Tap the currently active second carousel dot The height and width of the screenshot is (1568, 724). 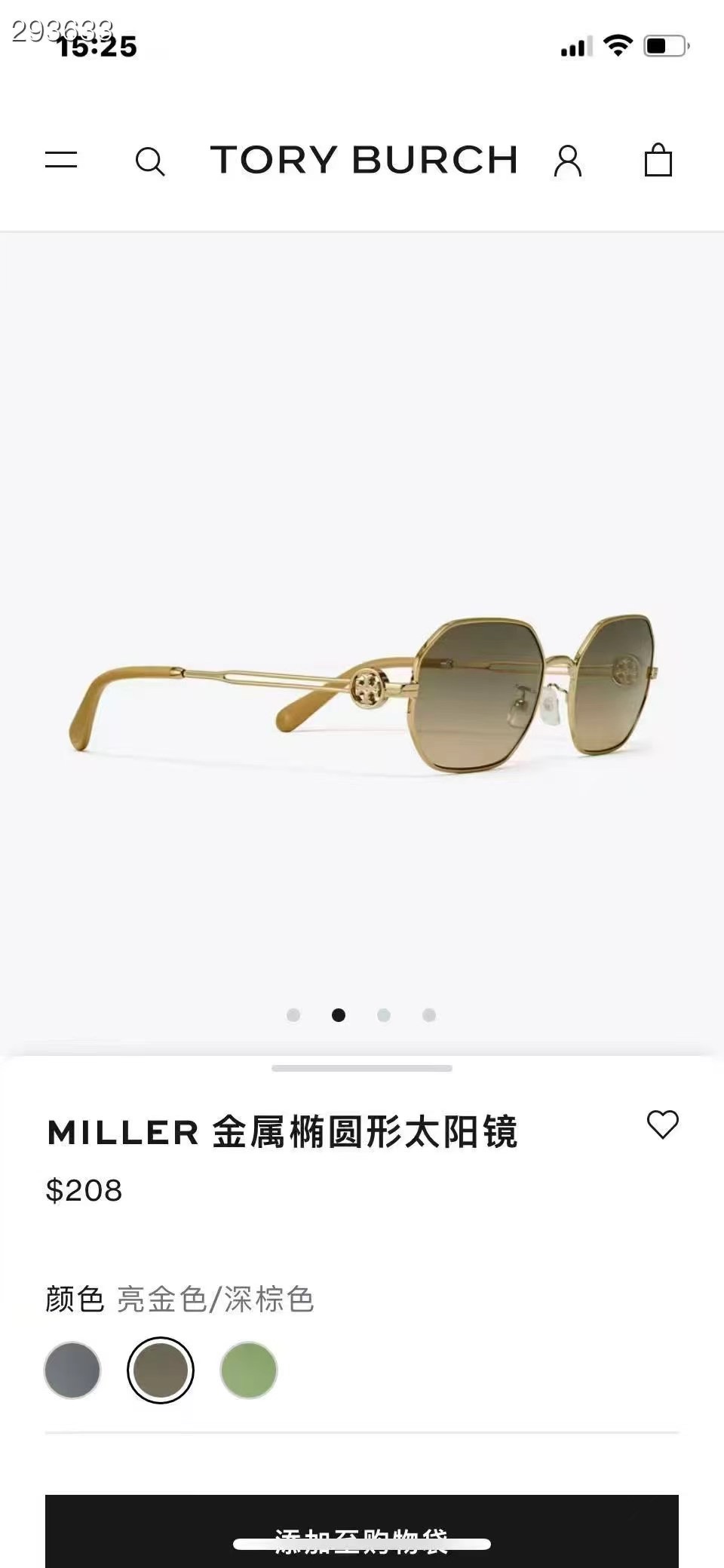[x=339, y=1015]
